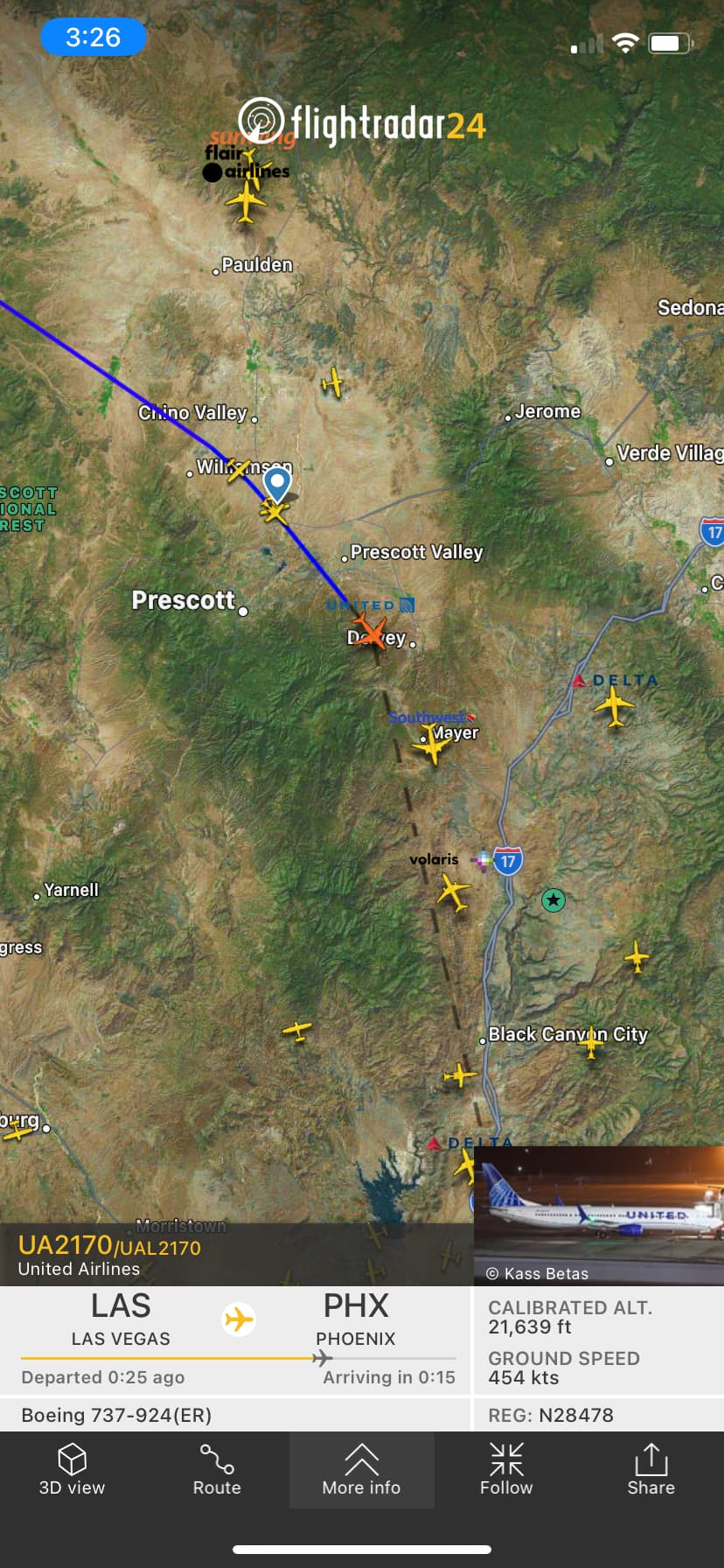View the United aircraft photo
Image resolution: width=724 pixels, height=1568 pixels.
click(598, 1215)
